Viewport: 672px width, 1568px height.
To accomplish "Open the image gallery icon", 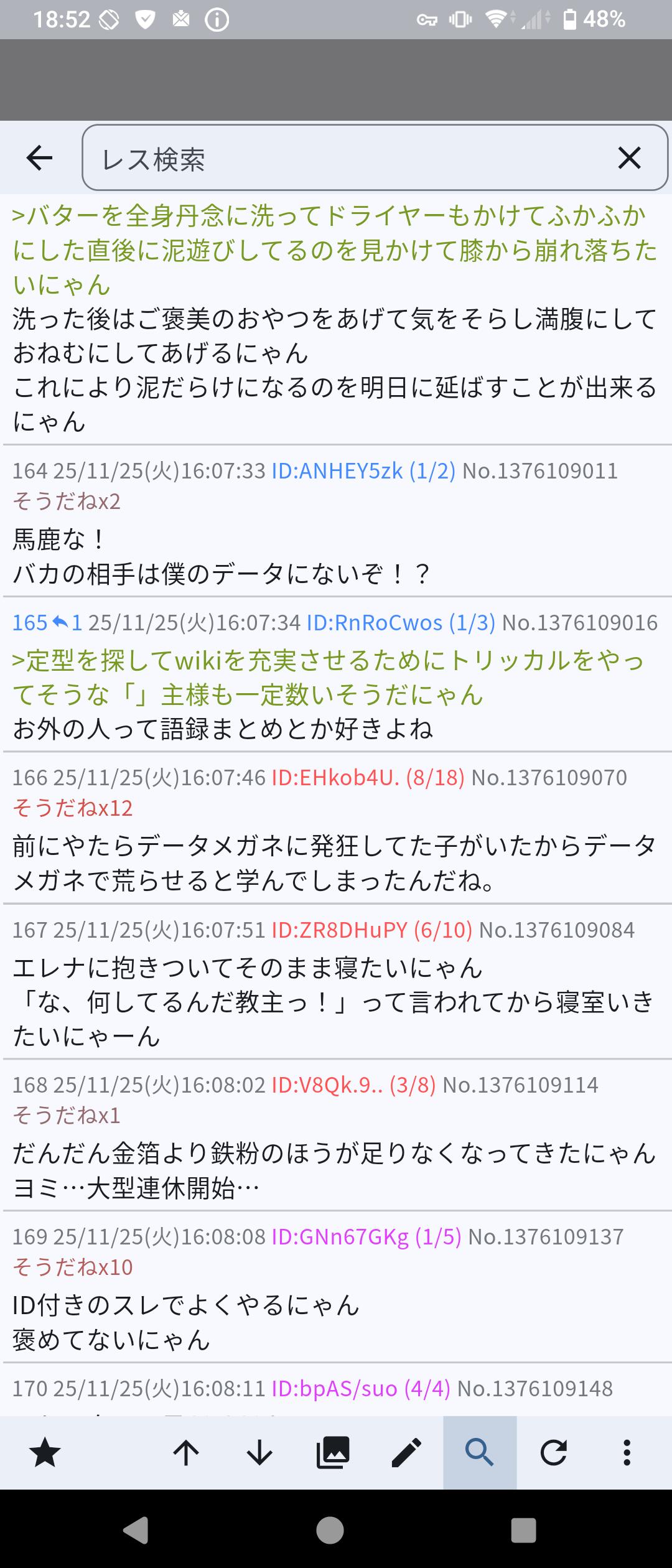I will (x=333, y=1454).
